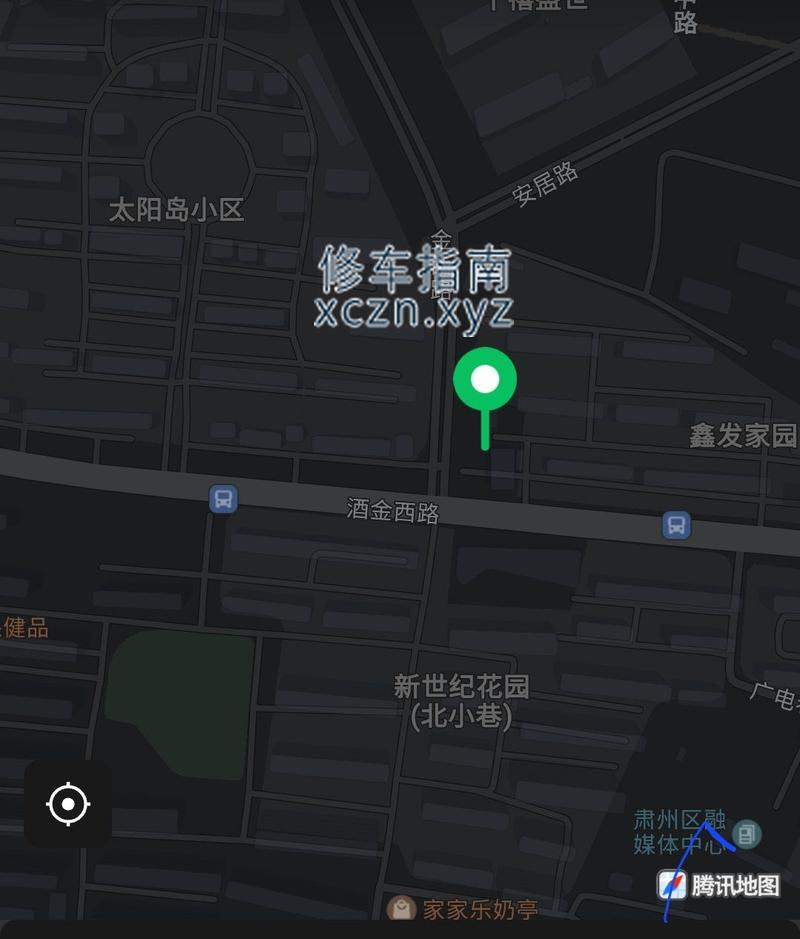Tap the green location pin marker
Image resolution: width=800 pixels, height=939 pixels.
[485, 381]
